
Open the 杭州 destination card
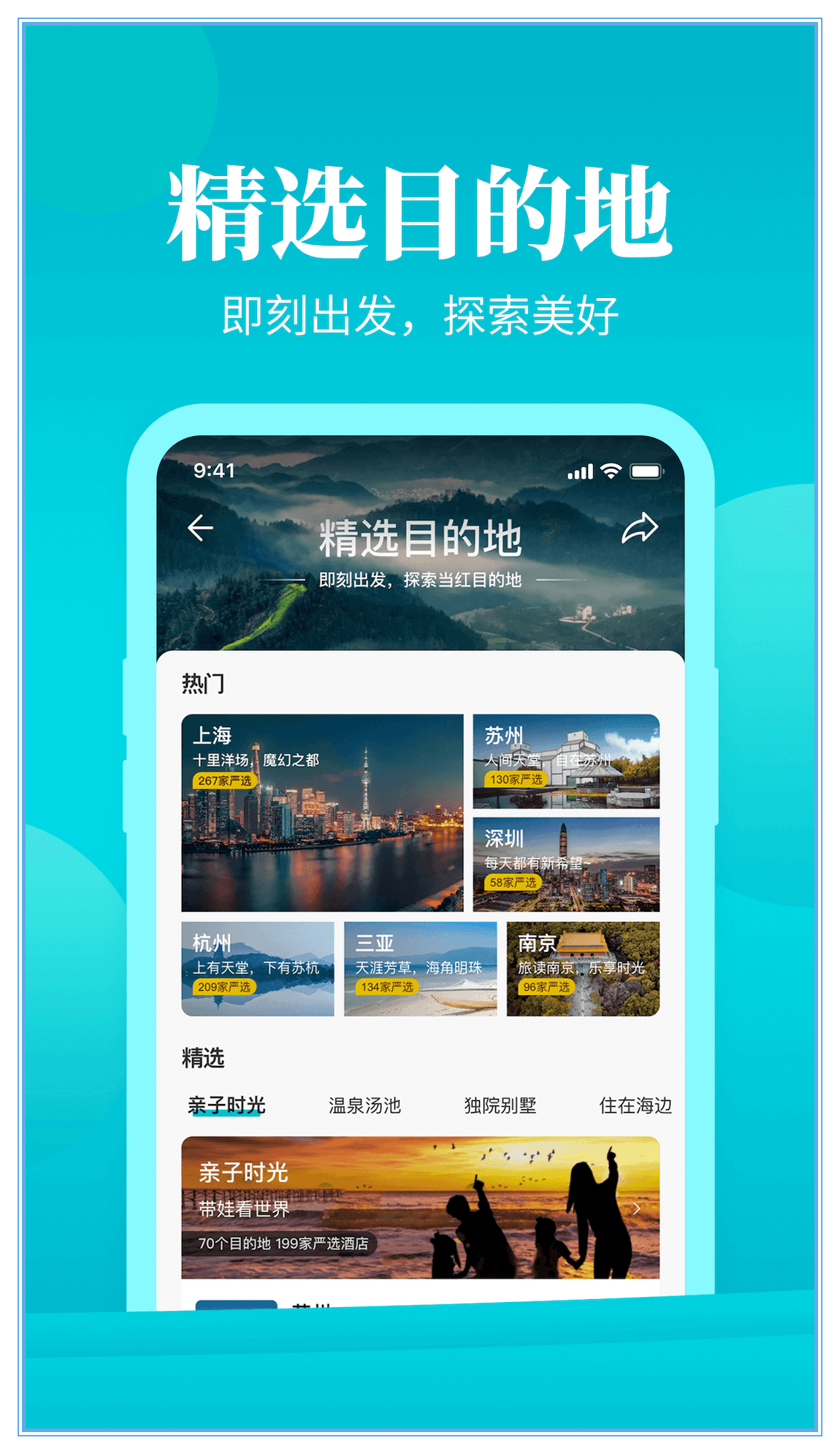(256, 968)
